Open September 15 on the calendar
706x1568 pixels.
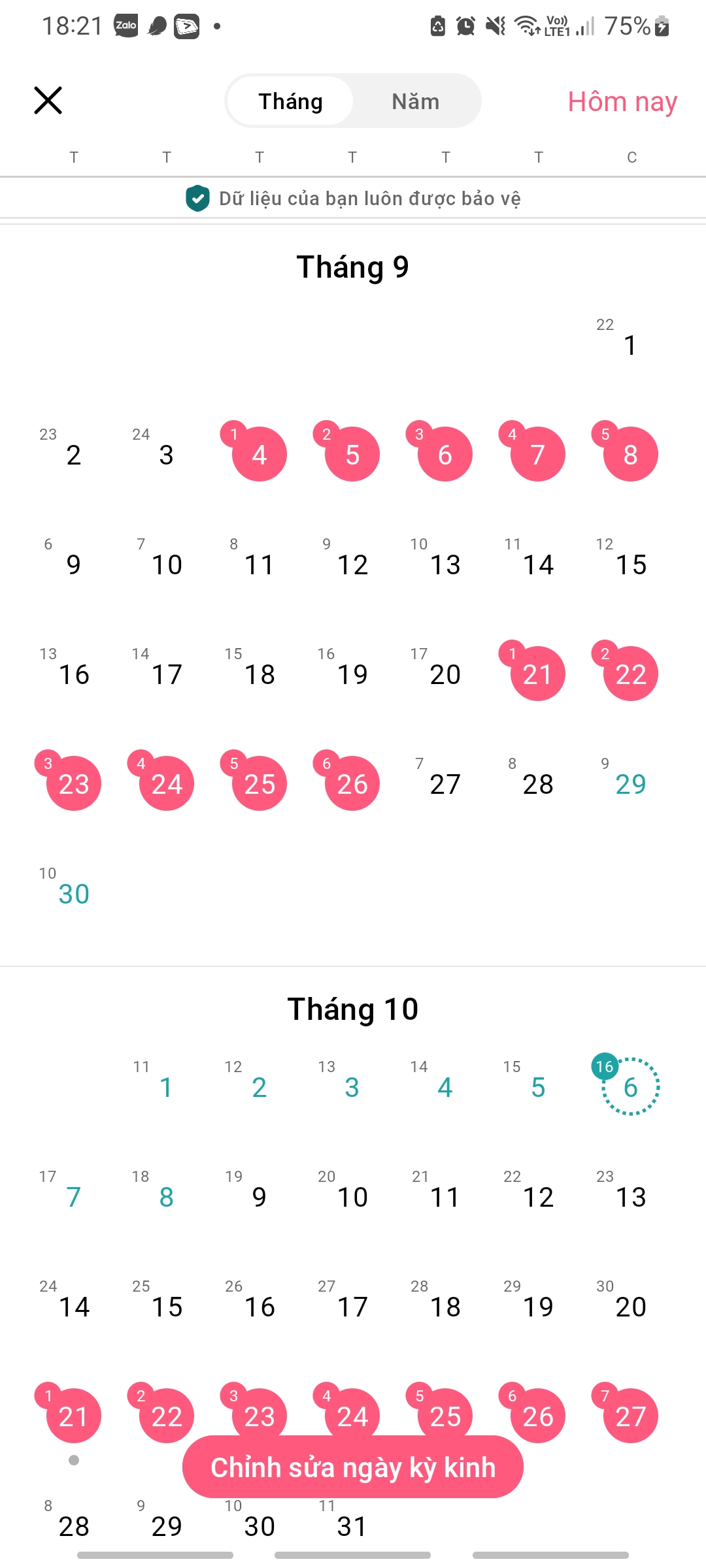click(631, 564)
